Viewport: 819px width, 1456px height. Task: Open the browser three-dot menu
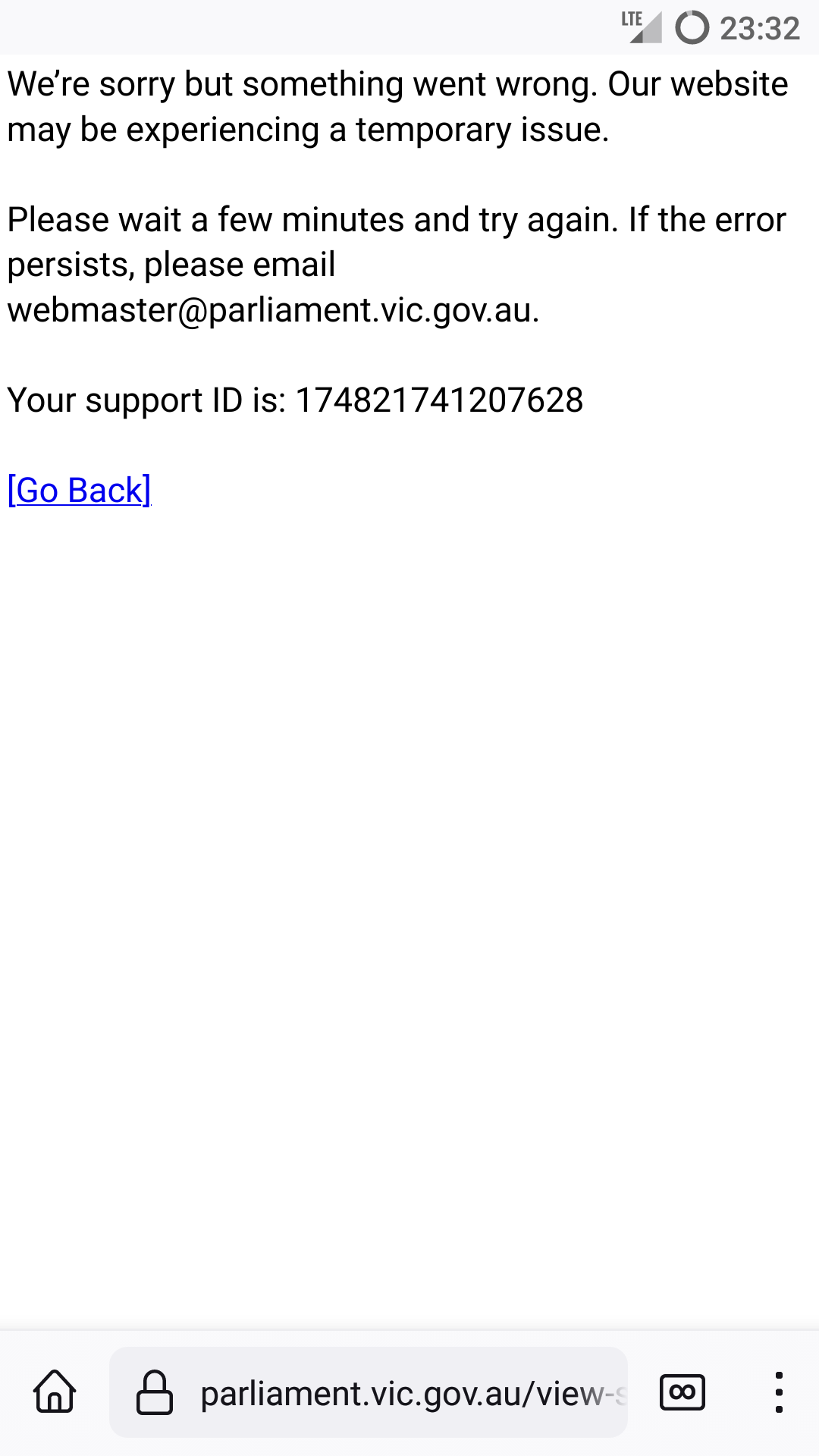[x=779, y=1392]
